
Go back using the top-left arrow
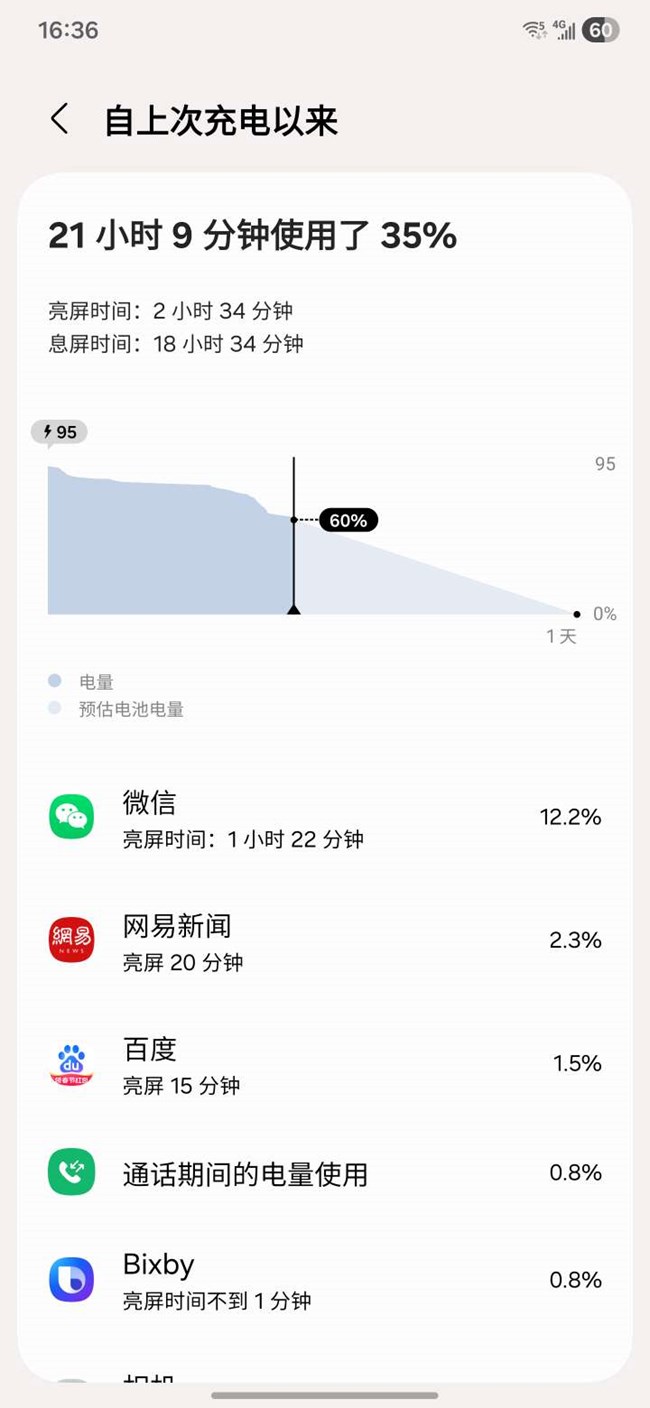point(60,119)
